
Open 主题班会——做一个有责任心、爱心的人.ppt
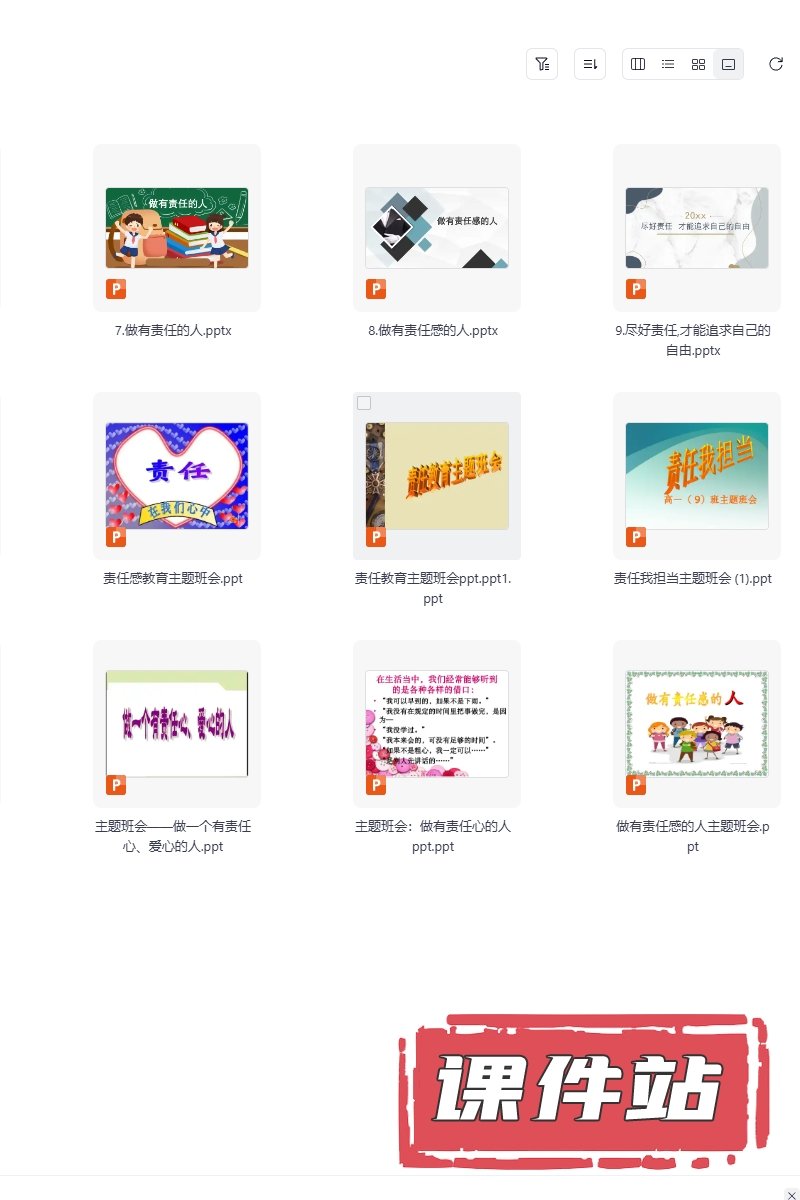point(177,724)
